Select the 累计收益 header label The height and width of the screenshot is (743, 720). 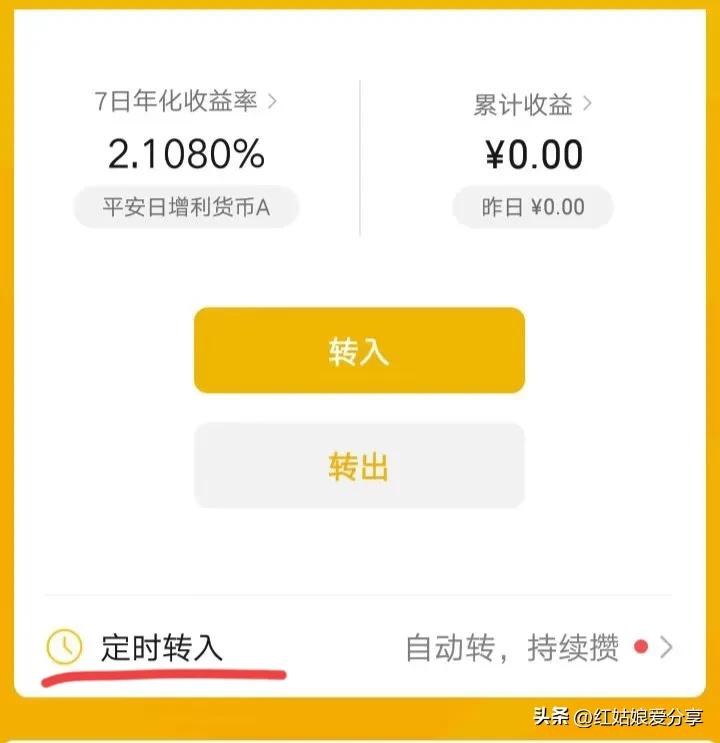pos(524,103)
